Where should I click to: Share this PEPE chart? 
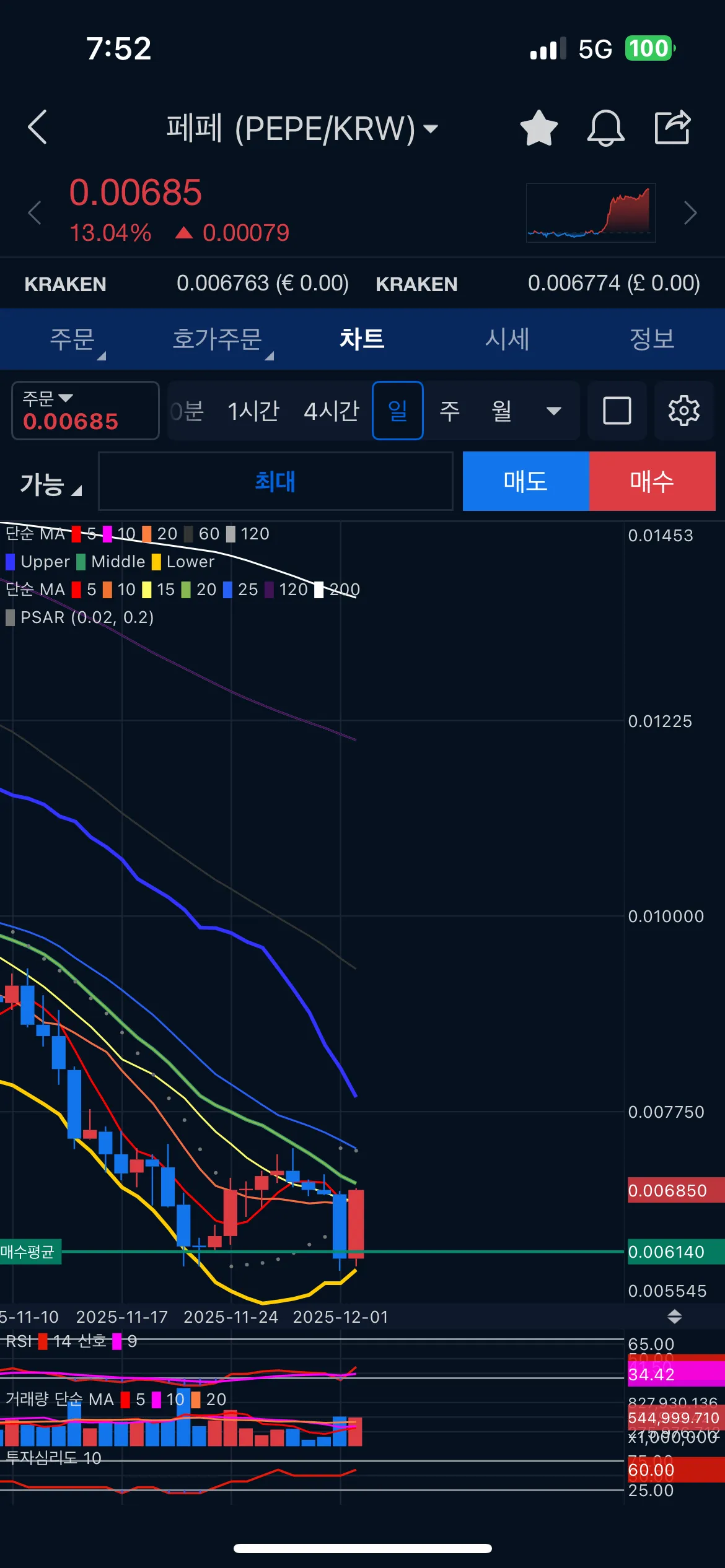tap(672, 127)
